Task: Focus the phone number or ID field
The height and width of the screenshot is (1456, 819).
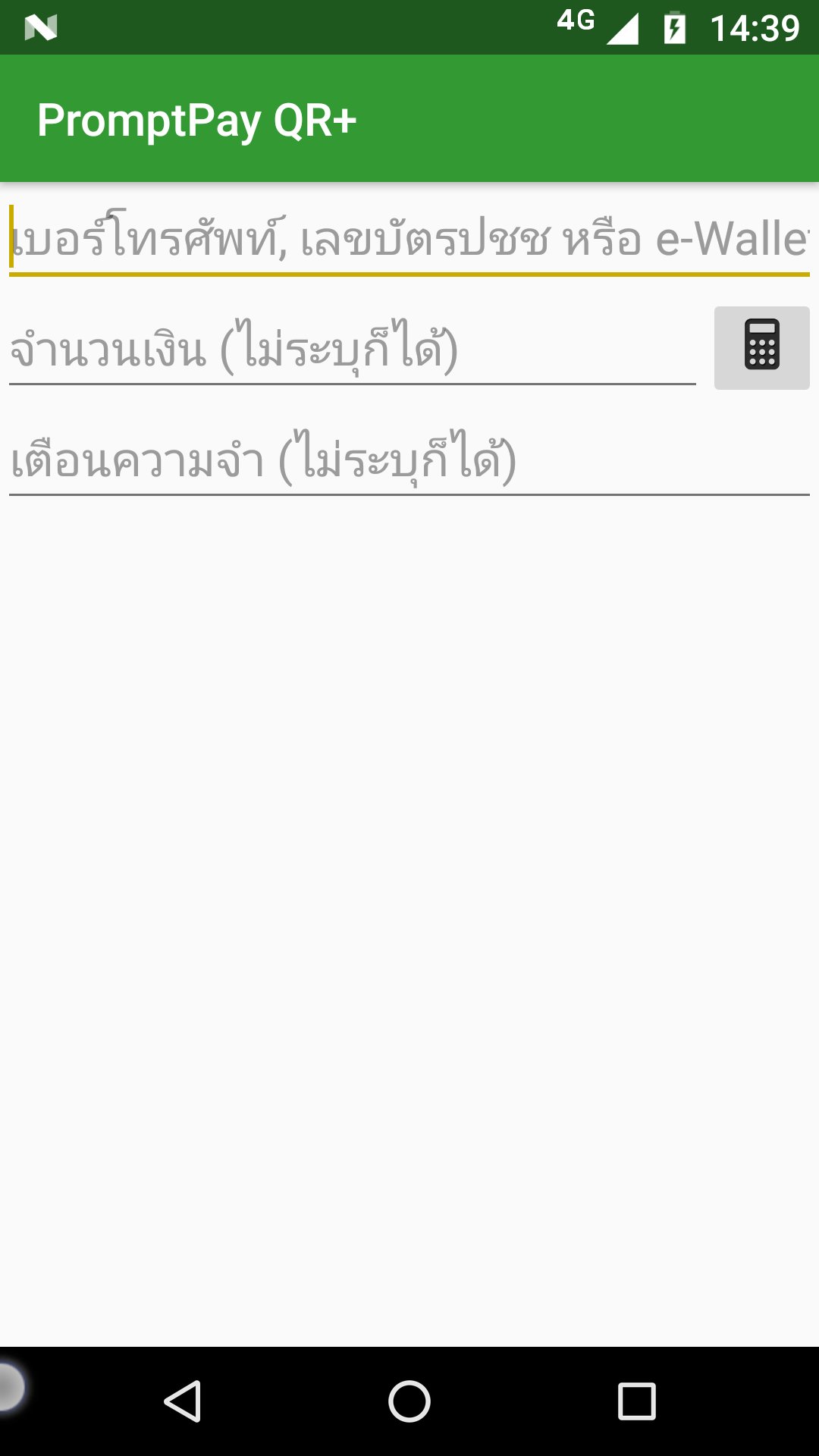Action: [409, 240]
